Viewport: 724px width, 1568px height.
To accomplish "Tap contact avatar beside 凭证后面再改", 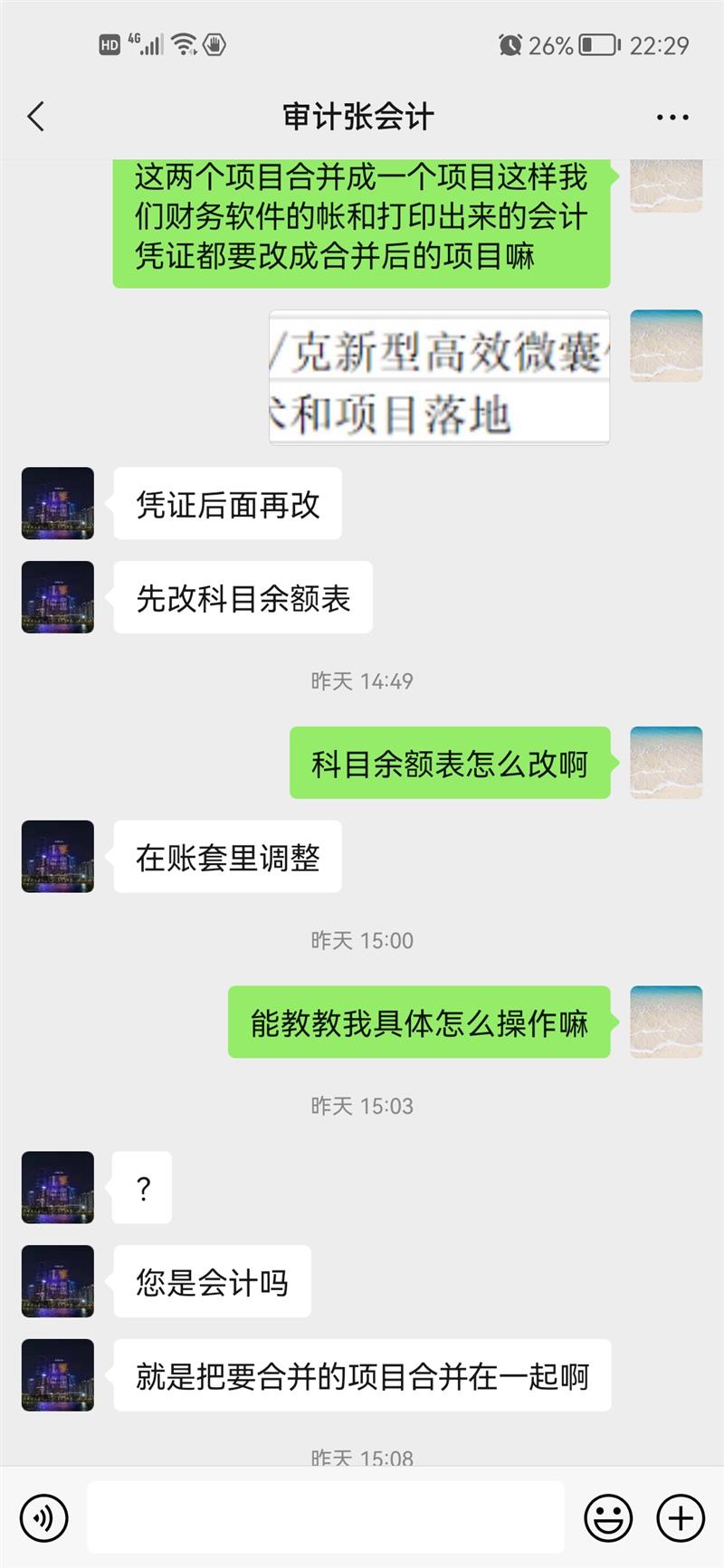I will (58, 503).
